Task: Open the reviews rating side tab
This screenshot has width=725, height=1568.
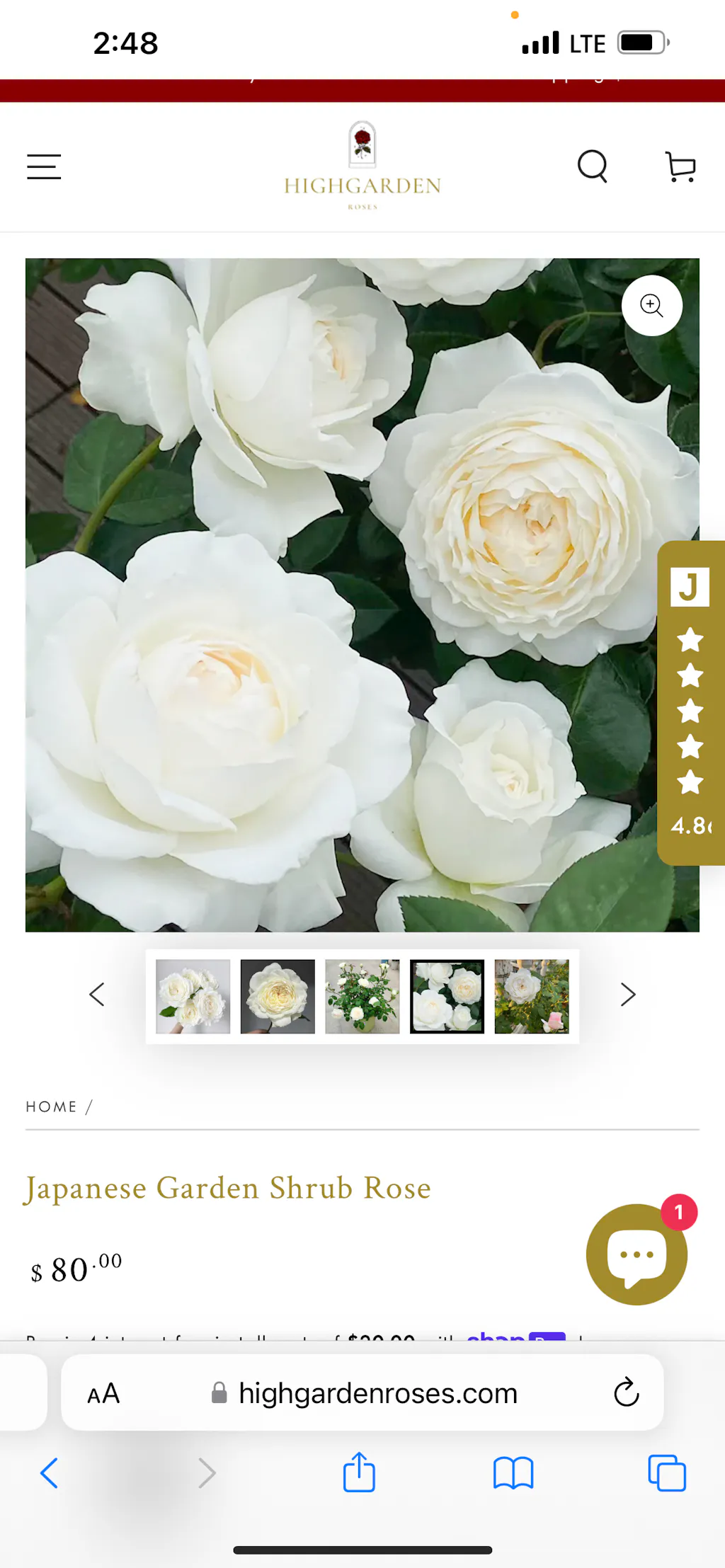Action: coord(690,702)
